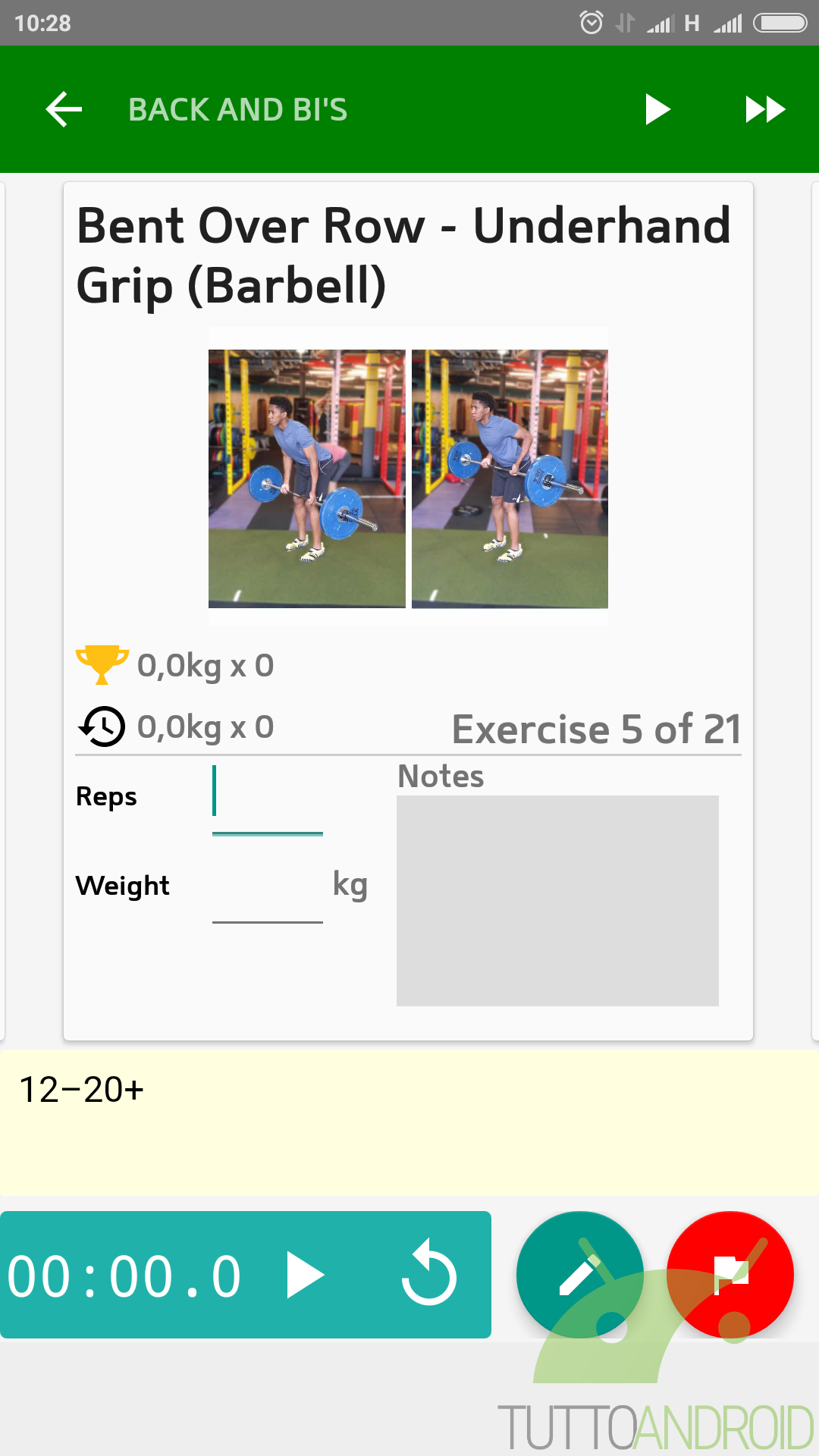Tap the red flag button

pyautogui.click(x=730, y=1275)
